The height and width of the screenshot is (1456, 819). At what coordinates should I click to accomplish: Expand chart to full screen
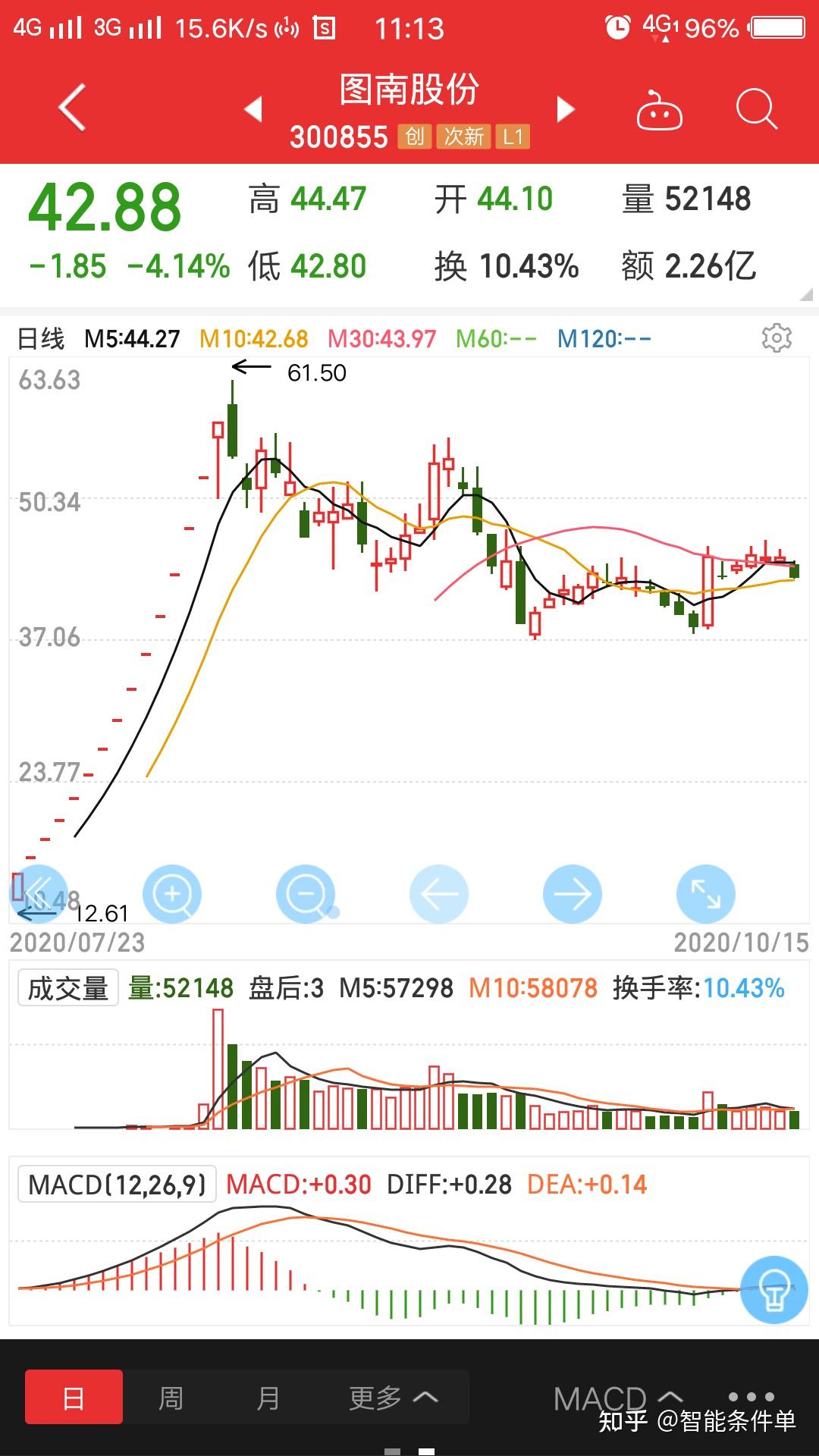click(706, 893)
